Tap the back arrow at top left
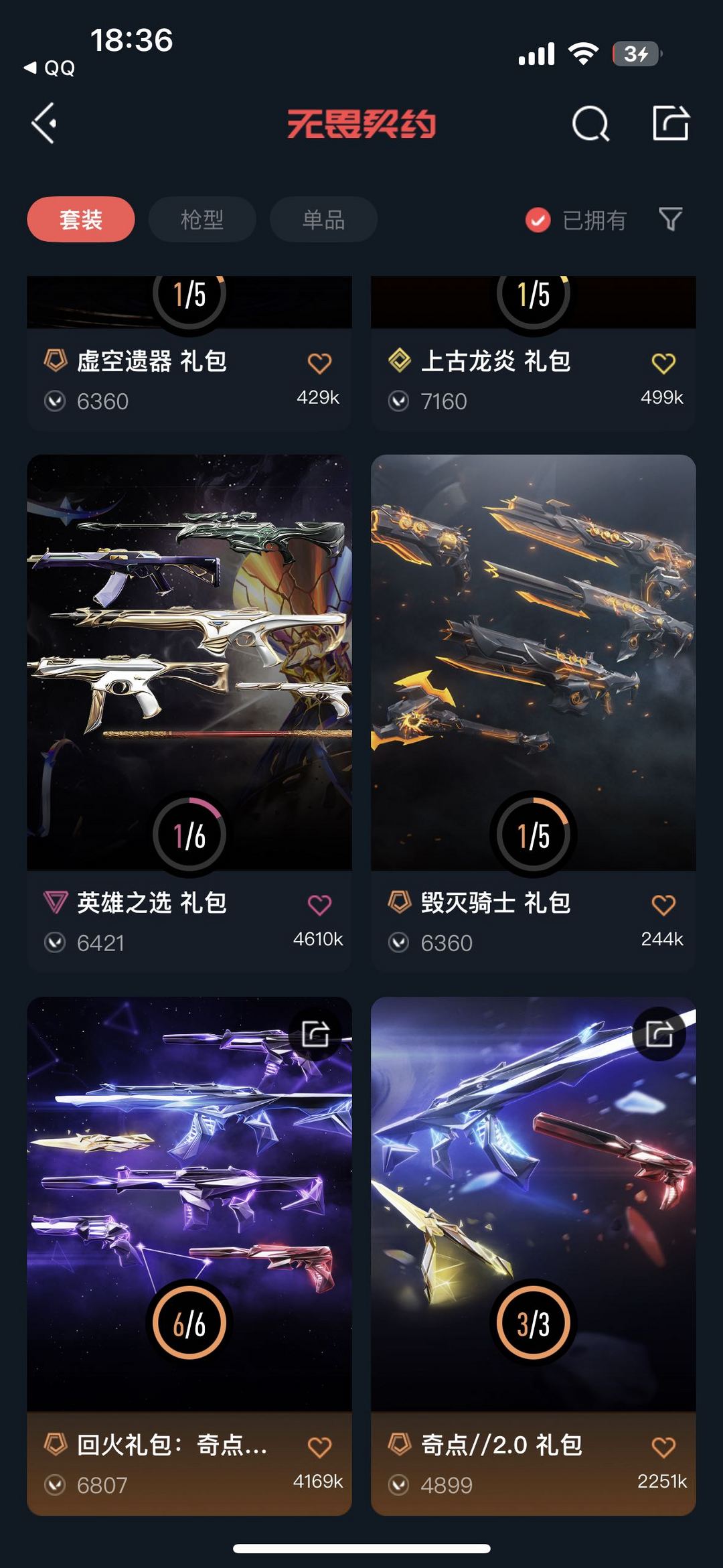Viewport: 723px width, 1568px height. pos(42,124)
